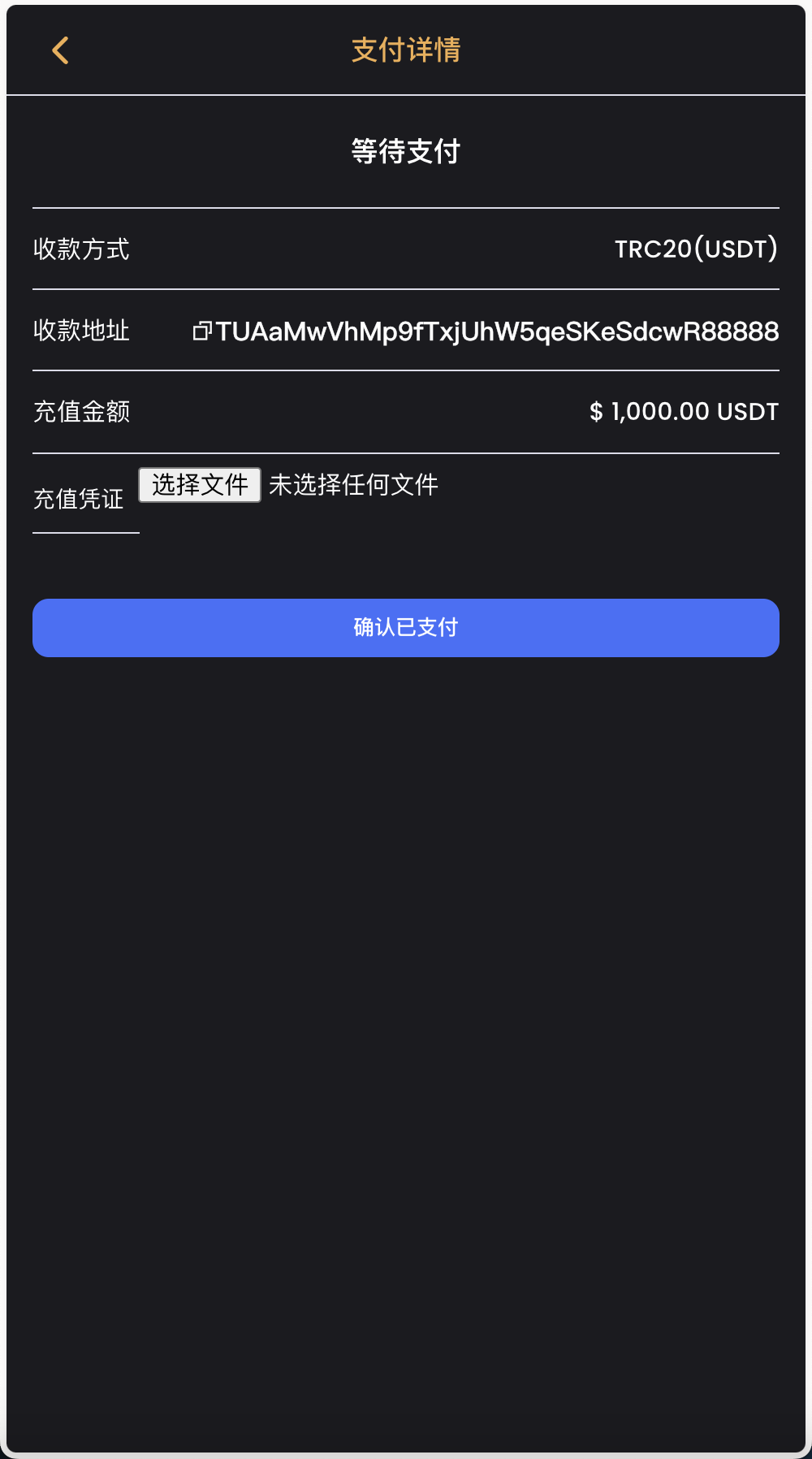Select the back arrow to leave payment details
Viewport: 812px width, 1459px height.
coord(59,50)
